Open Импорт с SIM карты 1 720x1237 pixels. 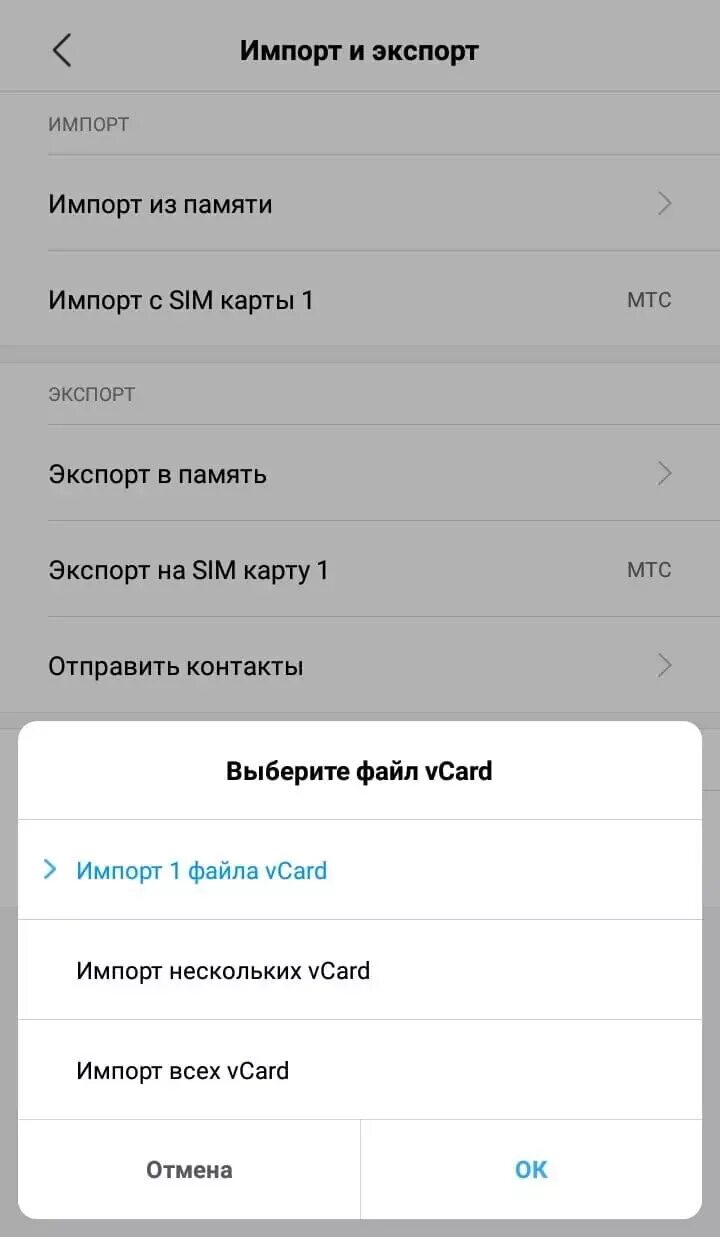(360, 300)
